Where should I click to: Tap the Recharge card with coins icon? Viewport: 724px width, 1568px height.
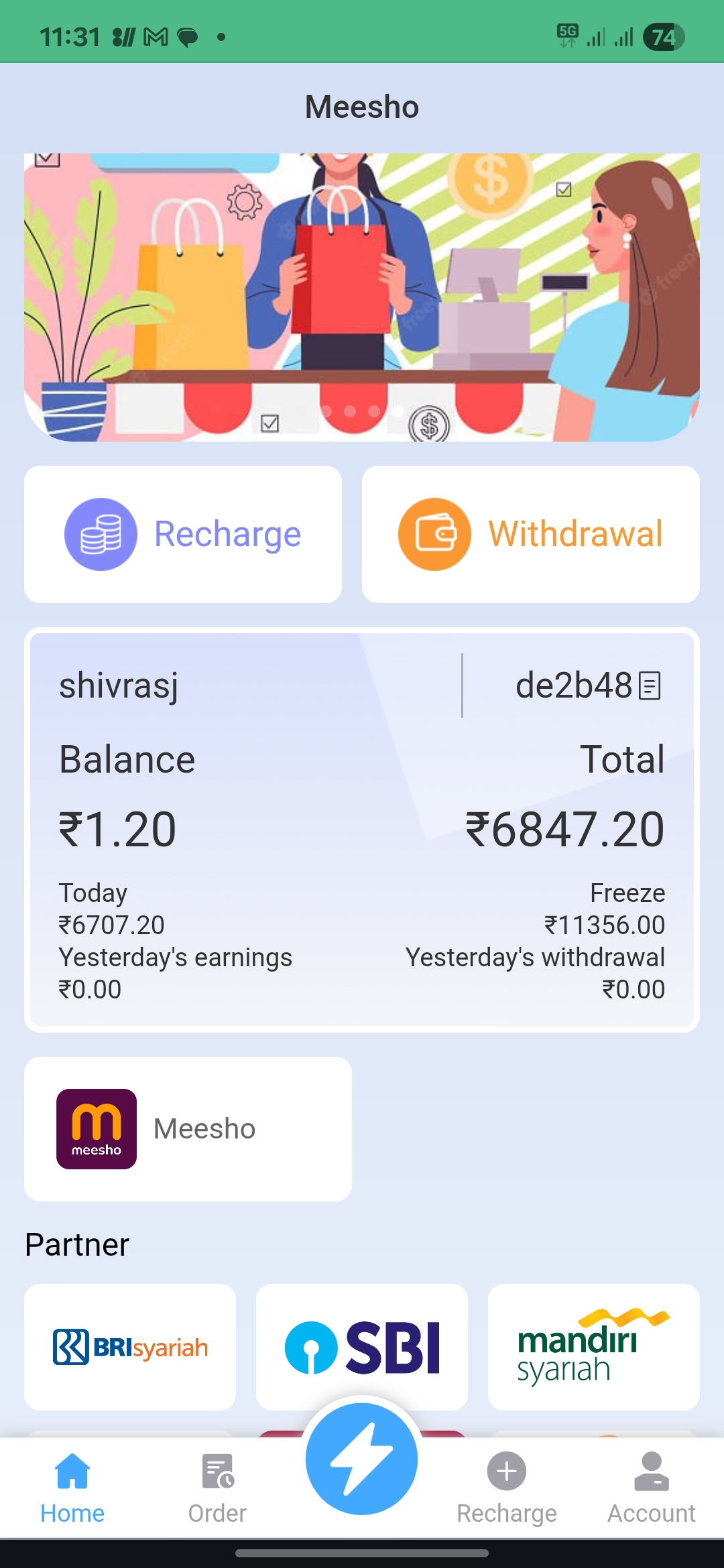[183, 534]
